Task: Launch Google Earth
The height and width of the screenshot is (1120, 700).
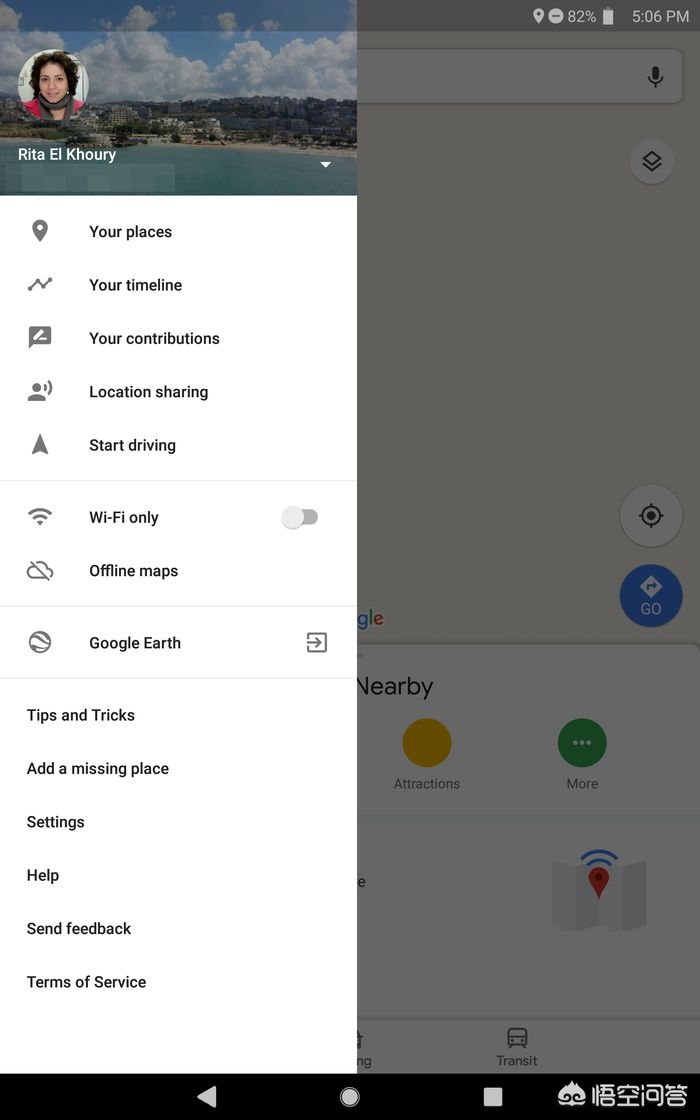Action: [135, 643]
